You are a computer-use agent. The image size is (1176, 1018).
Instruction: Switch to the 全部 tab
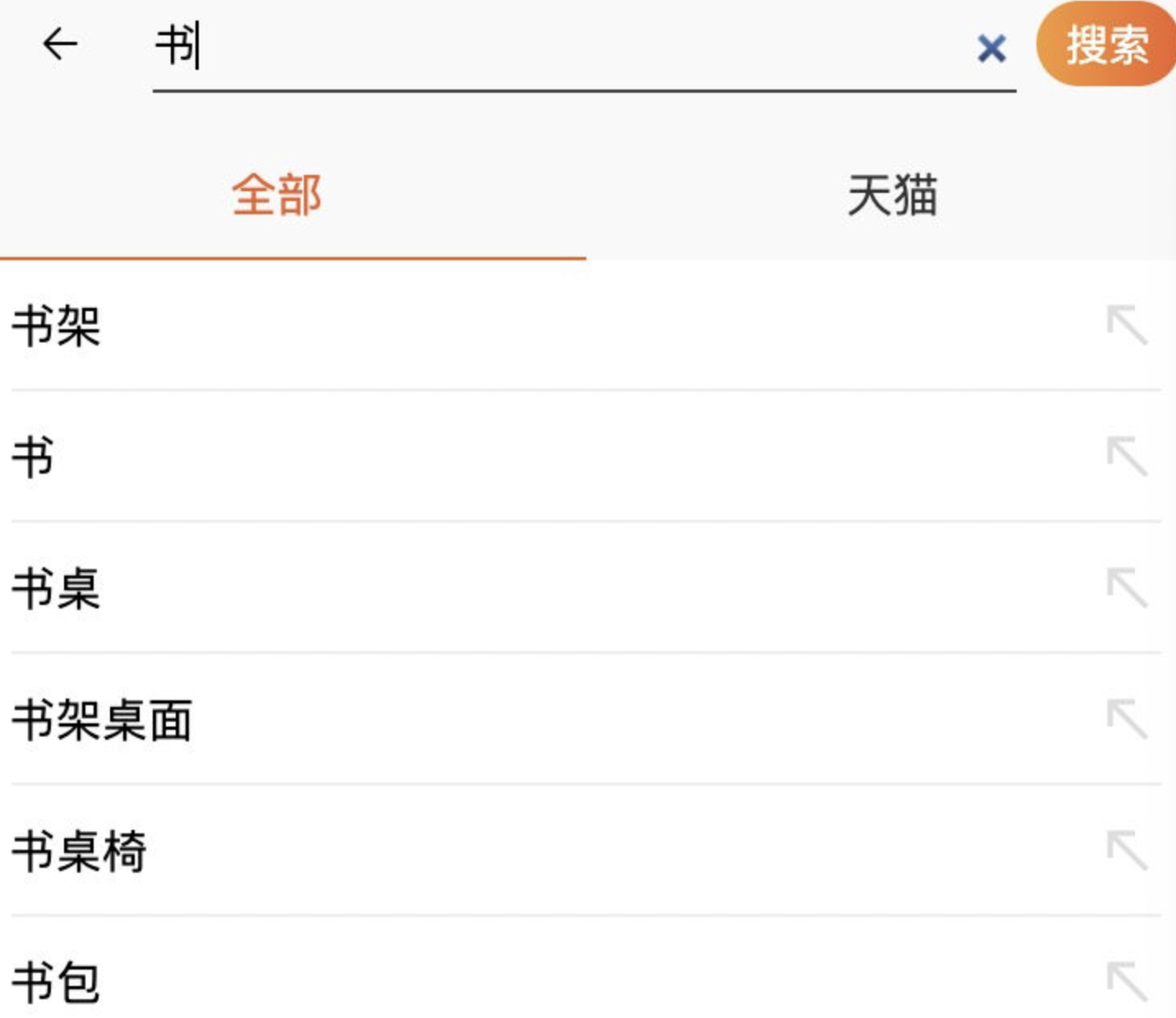pyautogui.click(x=277, y=195)
